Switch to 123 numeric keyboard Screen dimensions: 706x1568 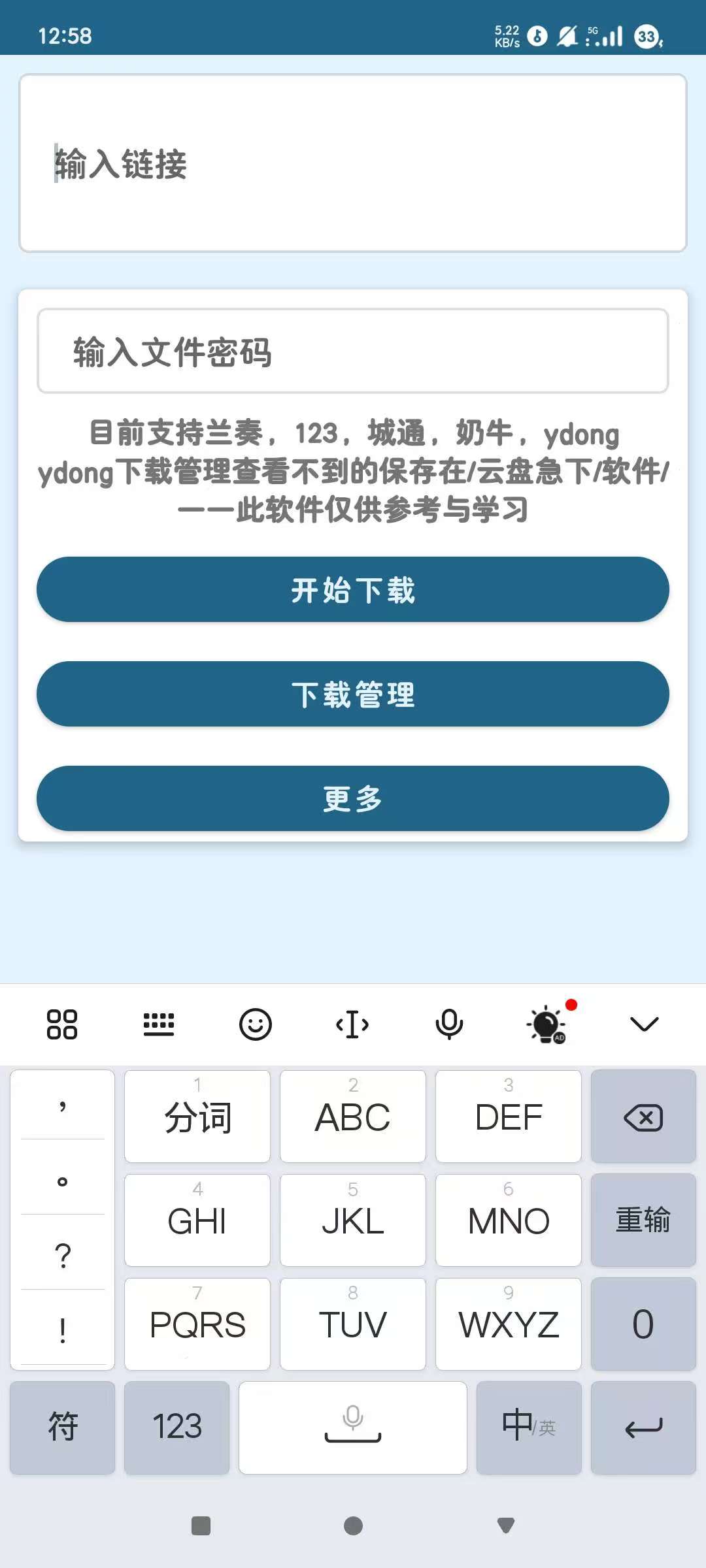[x=177, y=1427]
